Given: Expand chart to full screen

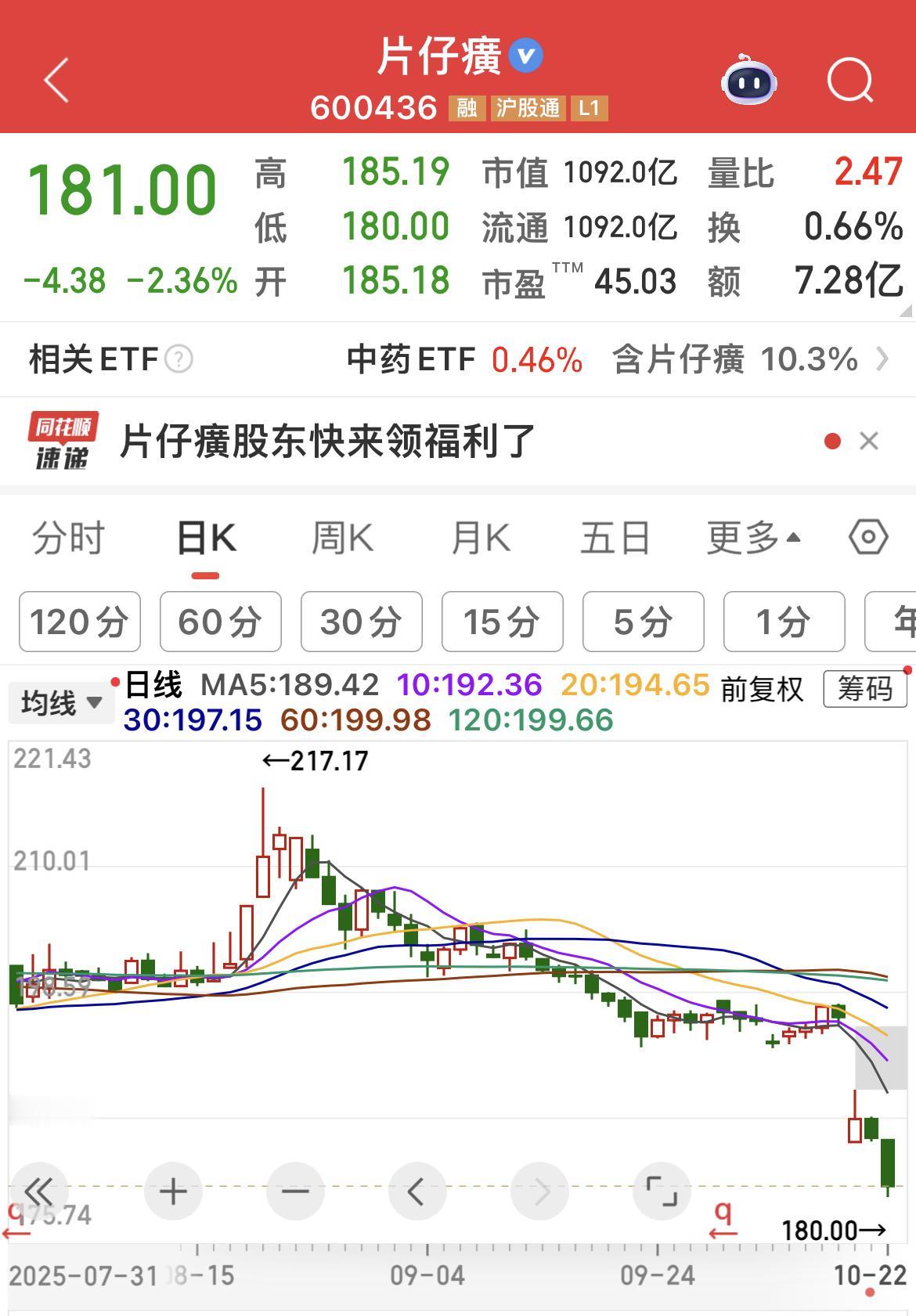Looking at the screenshot, I should click(662, 1192).
